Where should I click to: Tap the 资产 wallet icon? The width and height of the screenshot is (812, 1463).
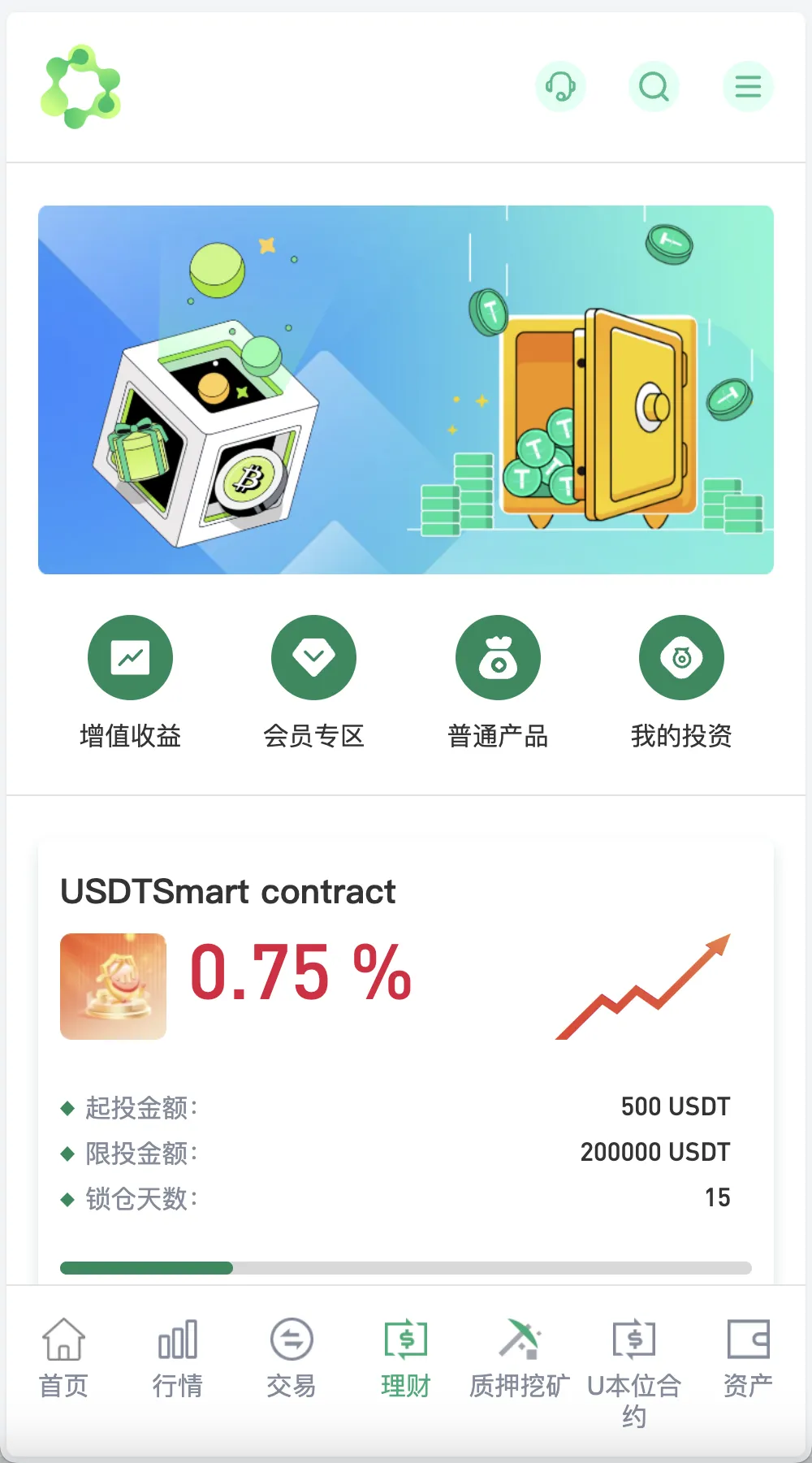748,1340
